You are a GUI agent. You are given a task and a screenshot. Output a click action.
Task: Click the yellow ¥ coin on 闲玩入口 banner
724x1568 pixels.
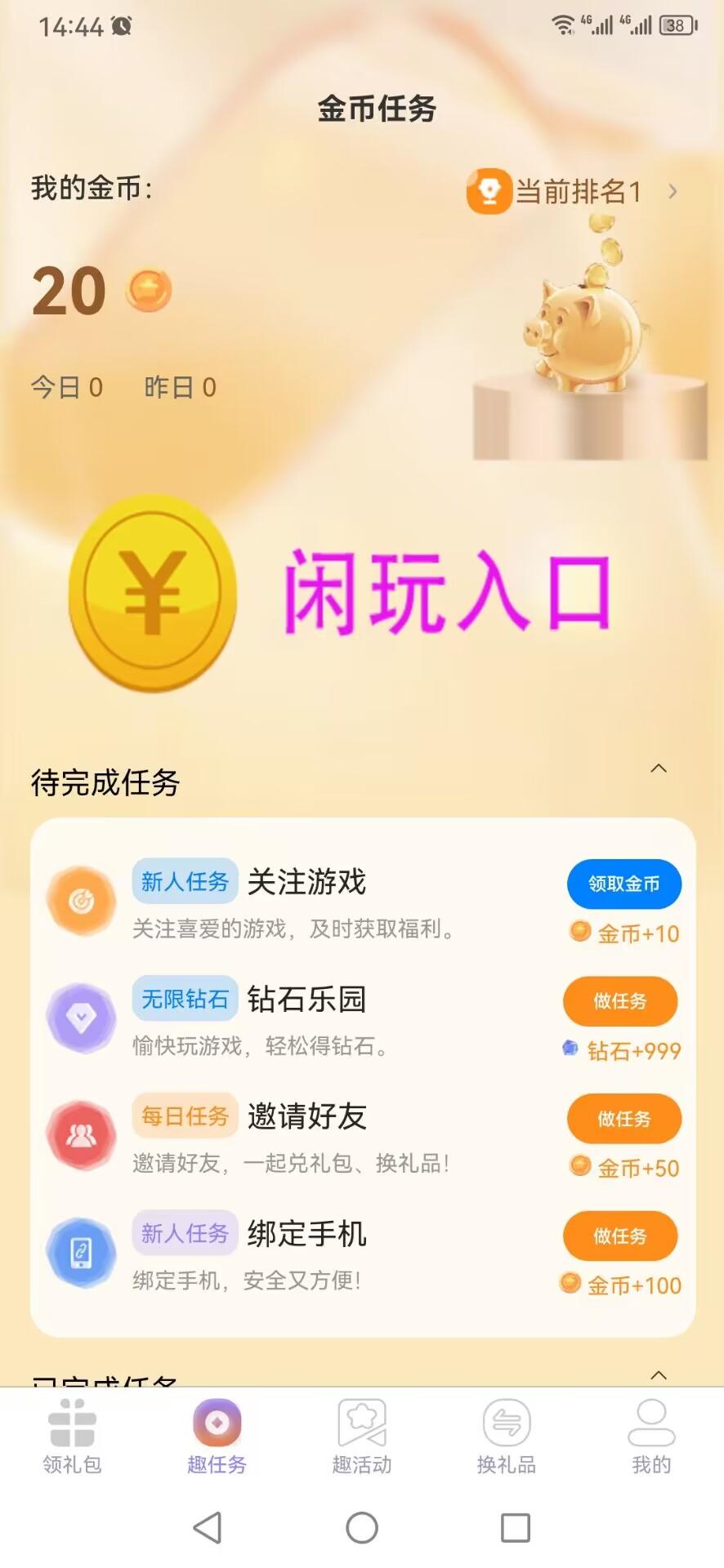151,600
